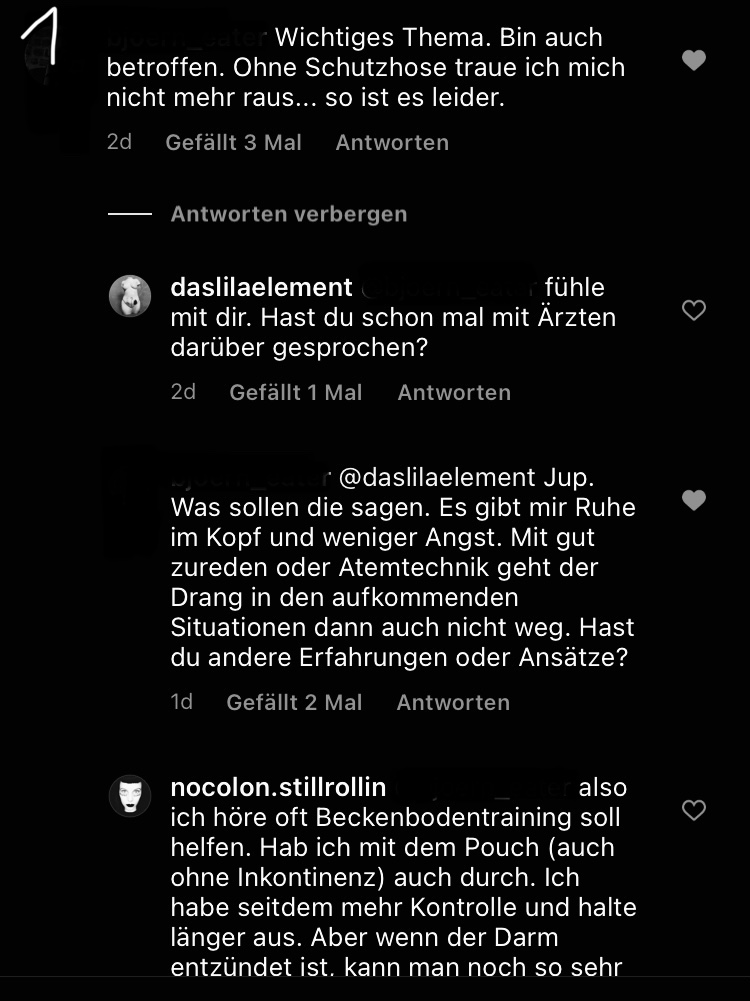Open the daslilaelement username link
The height and width of the screenshot is (1001, 750).
point(262,288)
